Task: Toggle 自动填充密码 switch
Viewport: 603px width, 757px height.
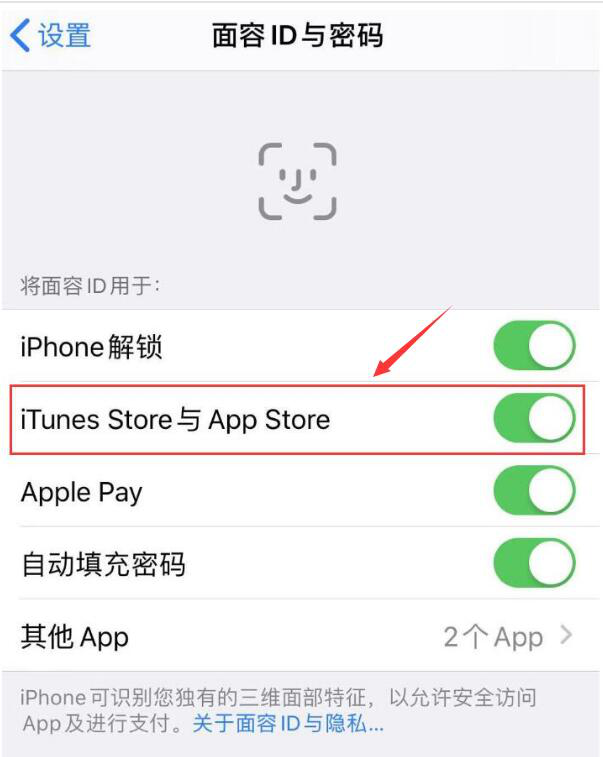Action: coord(534,564)
